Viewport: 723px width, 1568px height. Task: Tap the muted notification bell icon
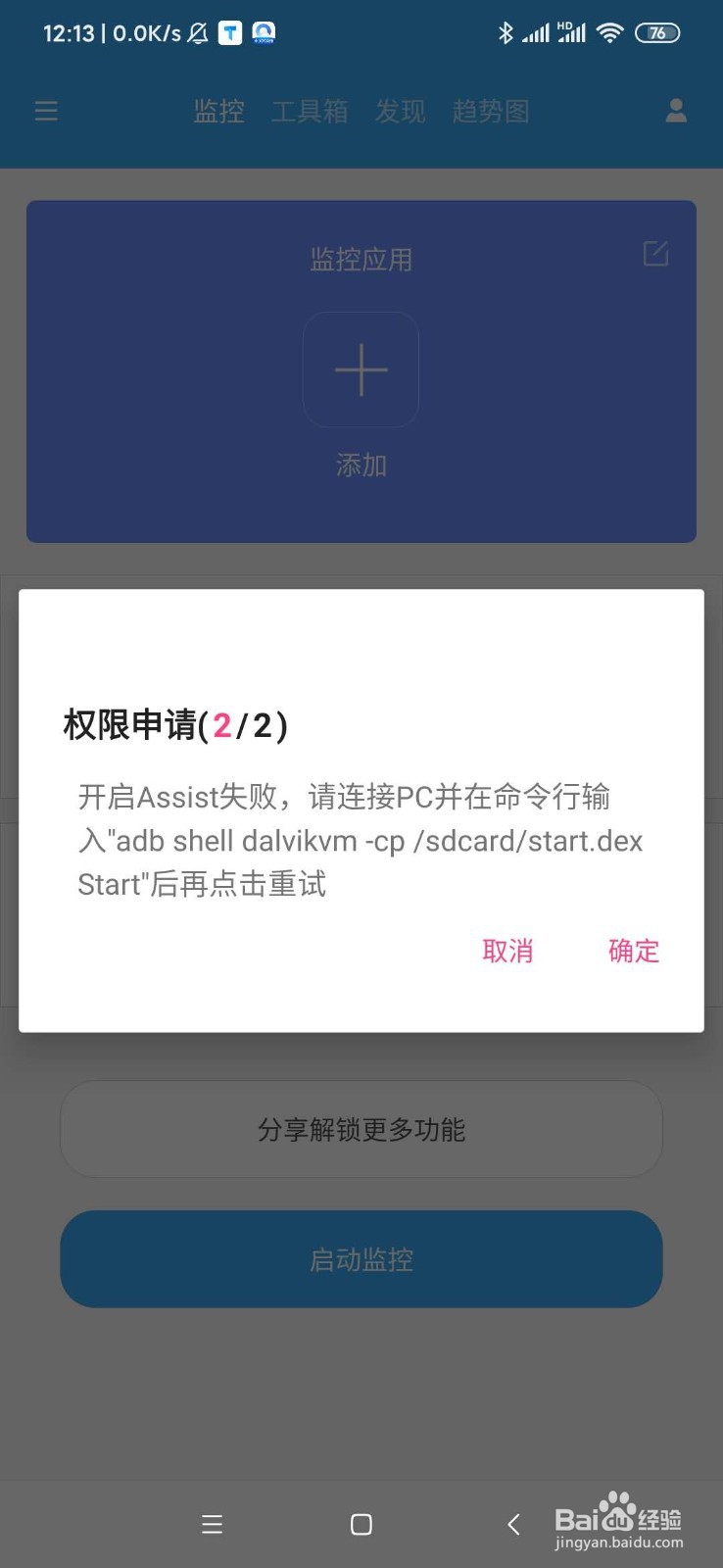click(x=196, y=32)
